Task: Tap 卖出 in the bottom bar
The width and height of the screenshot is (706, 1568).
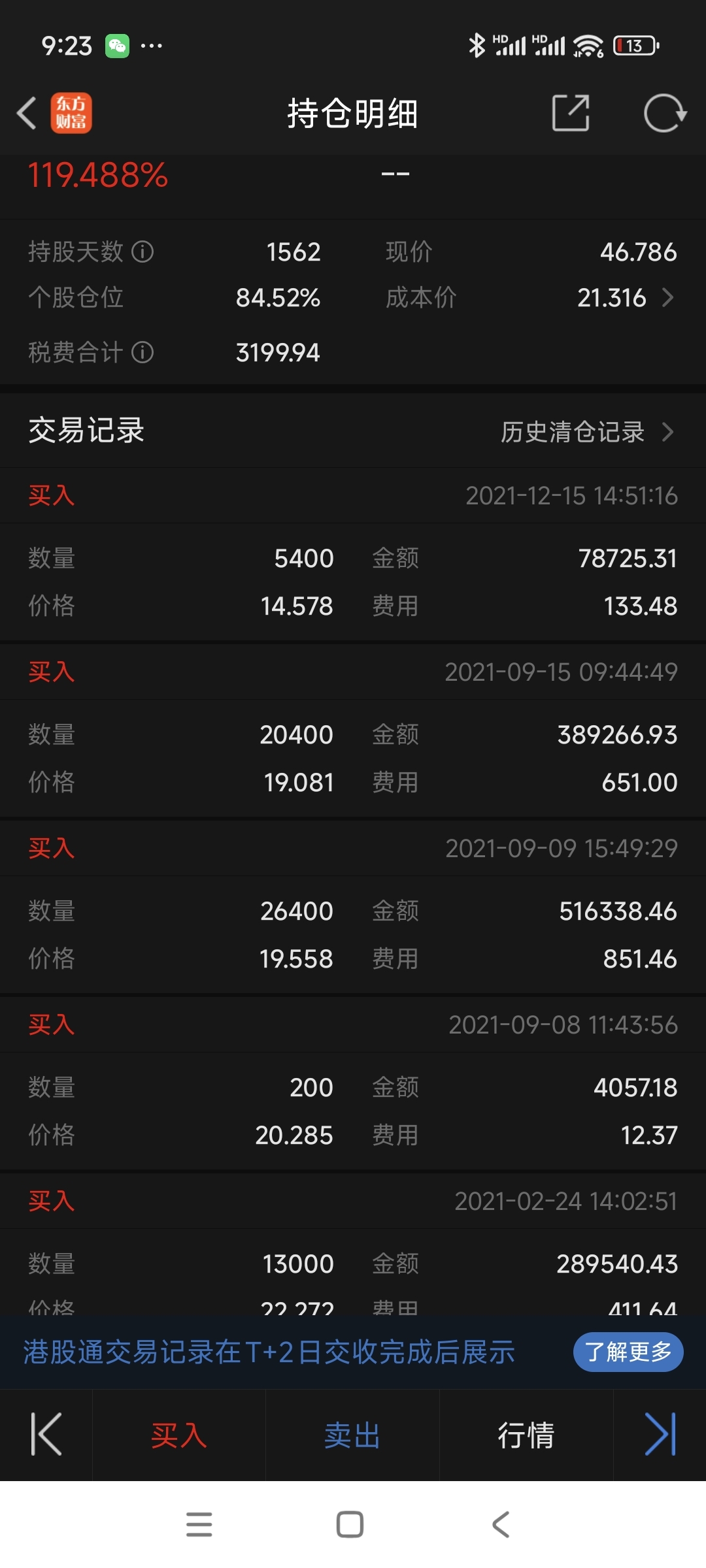Action: tap(352, 1435)
